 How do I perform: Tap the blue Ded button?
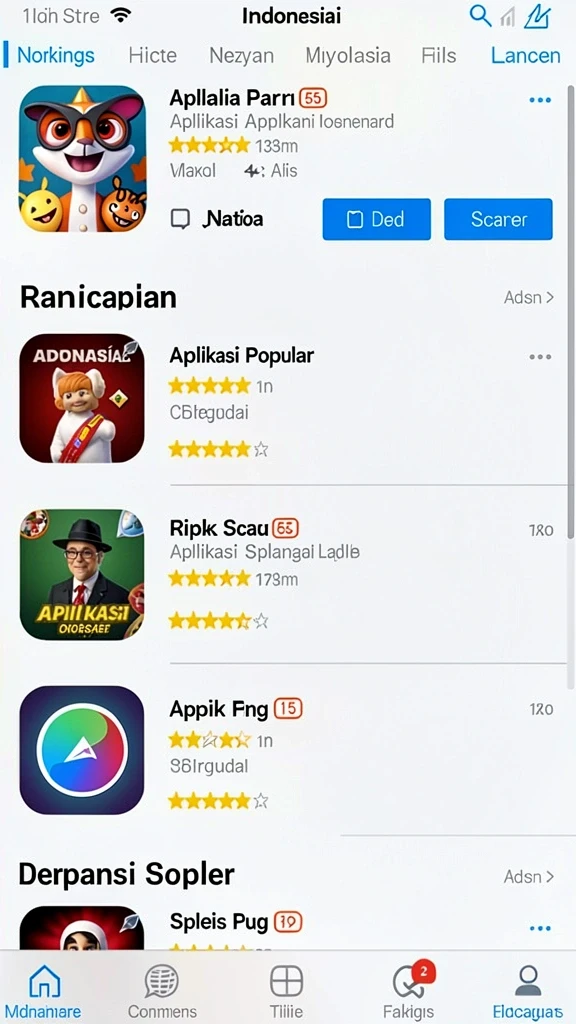point(377,219)
